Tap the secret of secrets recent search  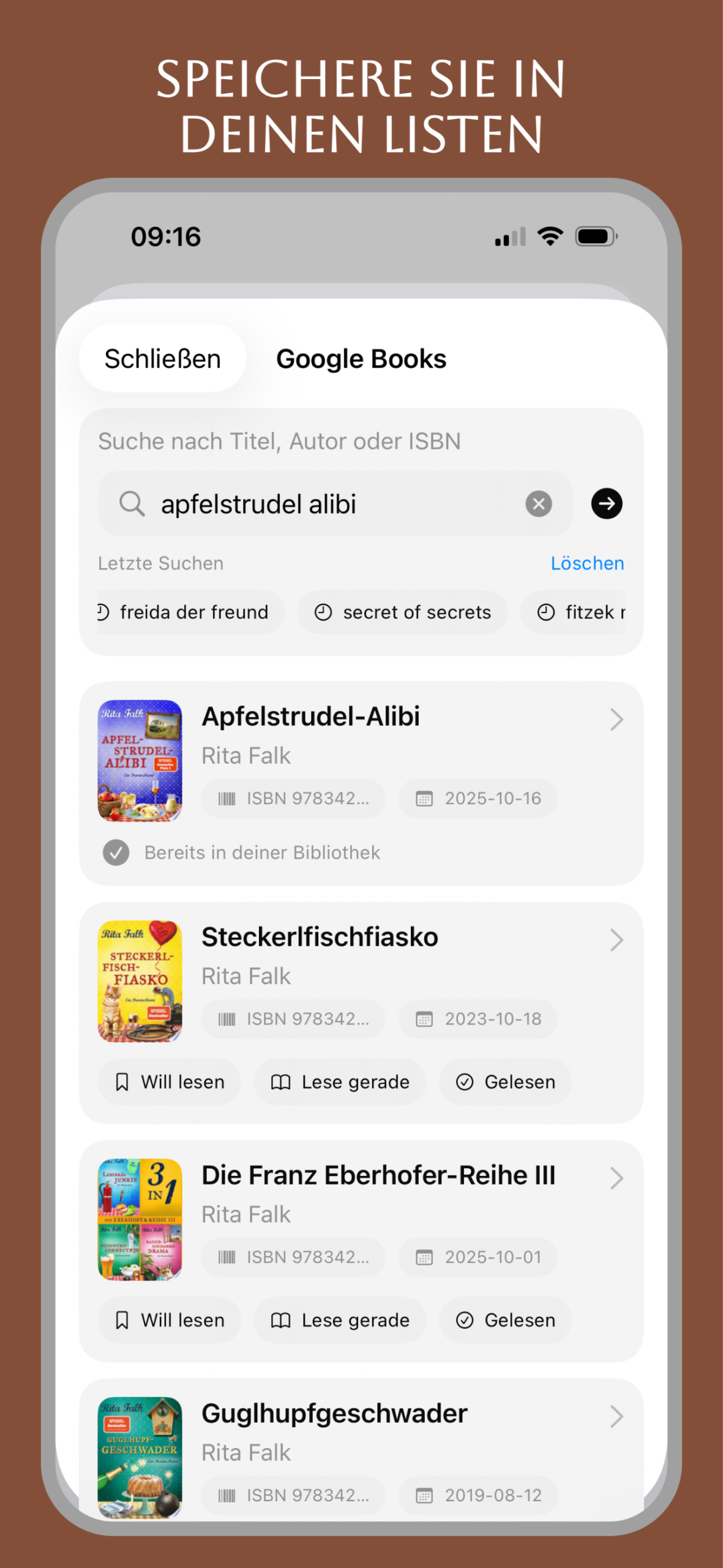click(402, 612)
